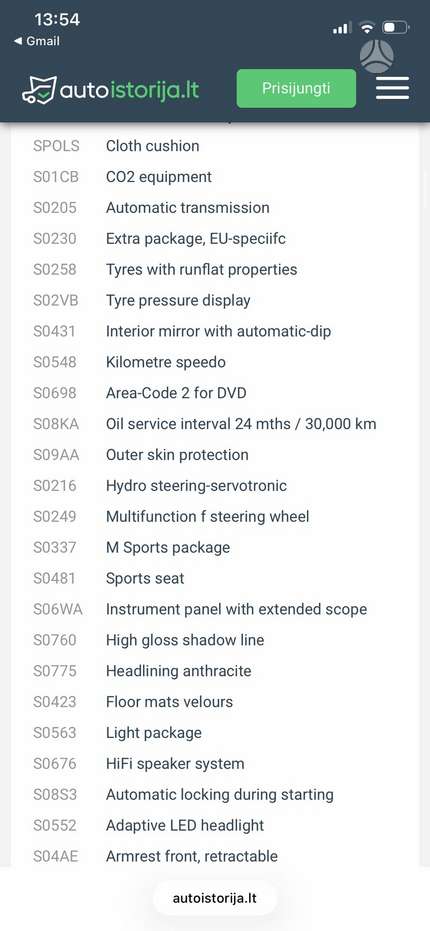This screenshot has width=430, height=931.
Task: Return to Gmail via the back link
Action: click(37, 42)
